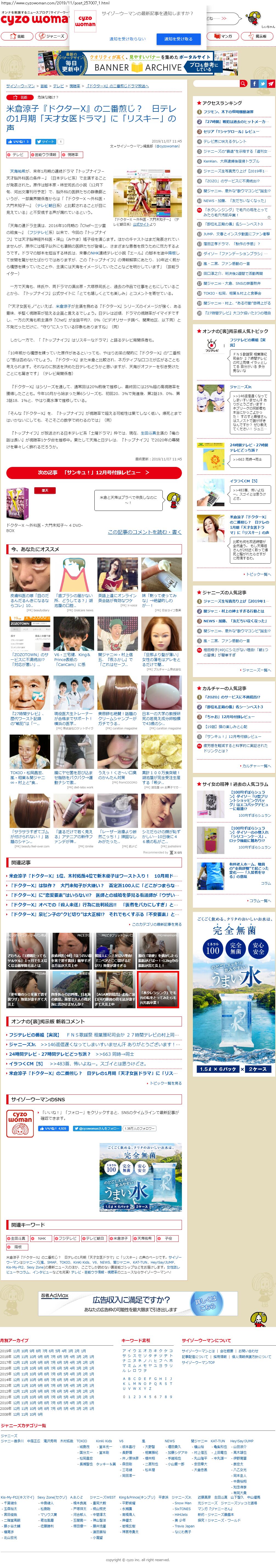Open この記事のコメントを読む・書く link
This screenshot has height=1568, width=276.
pos(144,531)
